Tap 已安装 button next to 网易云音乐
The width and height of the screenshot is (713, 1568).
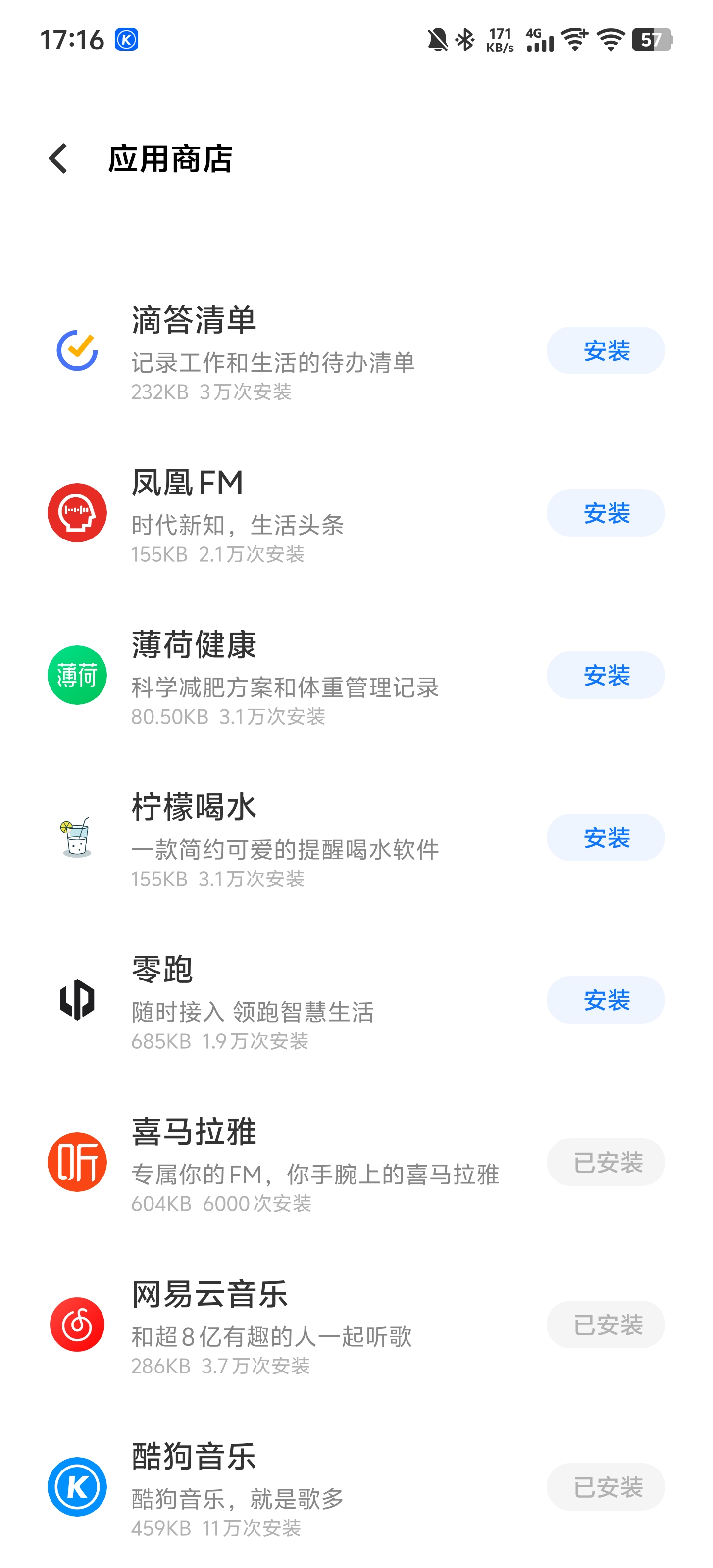pyautogui.click(x=605, y=1324)
